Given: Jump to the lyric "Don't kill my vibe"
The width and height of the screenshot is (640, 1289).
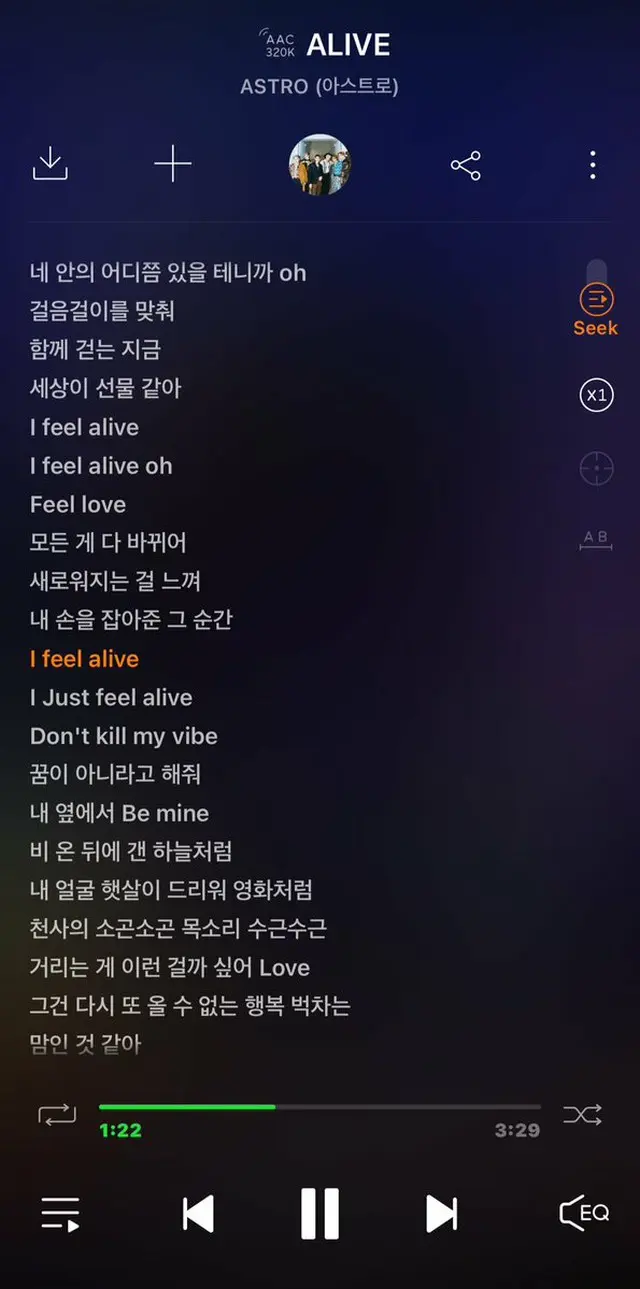Looking at the screenshot, I should [124, 736].
